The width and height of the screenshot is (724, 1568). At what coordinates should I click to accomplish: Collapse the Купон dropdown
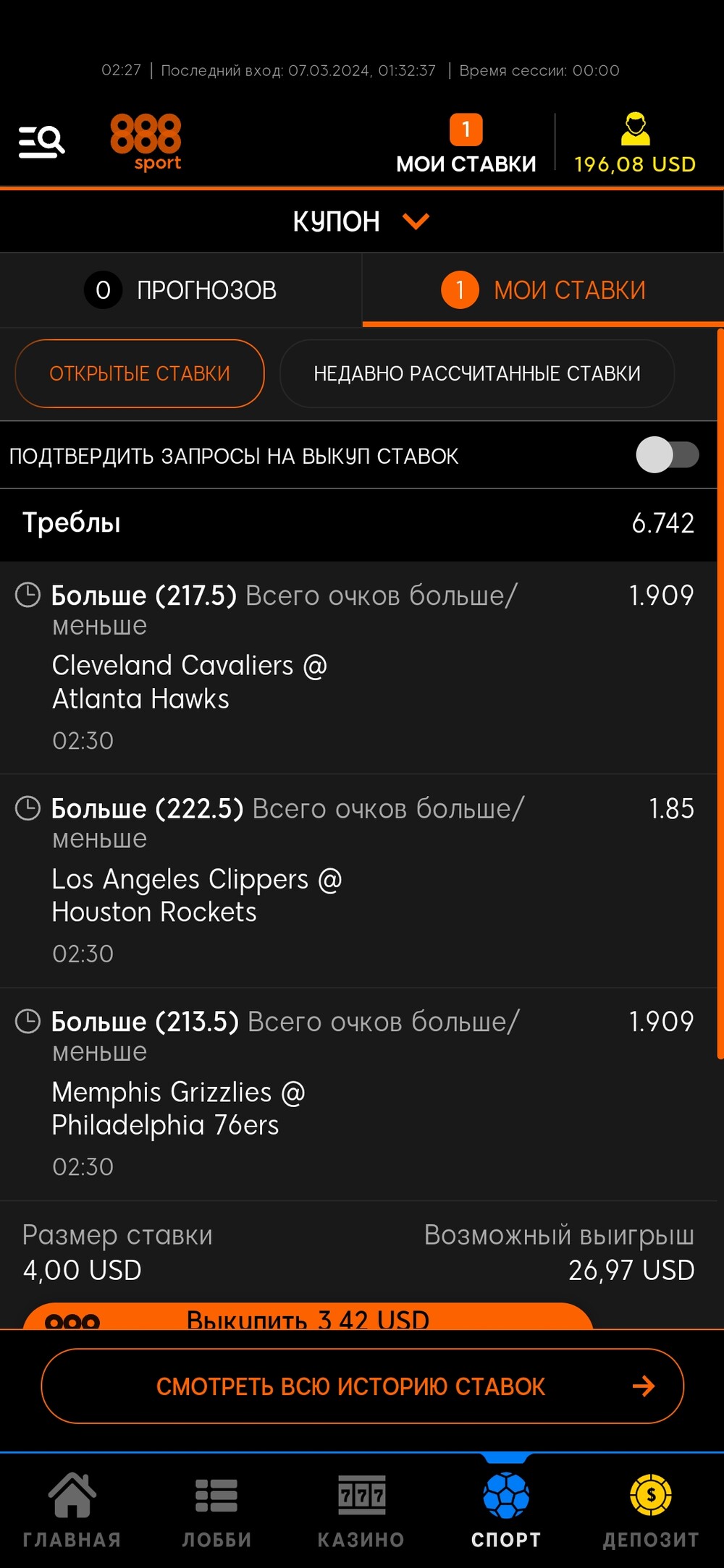coord(361,221)
